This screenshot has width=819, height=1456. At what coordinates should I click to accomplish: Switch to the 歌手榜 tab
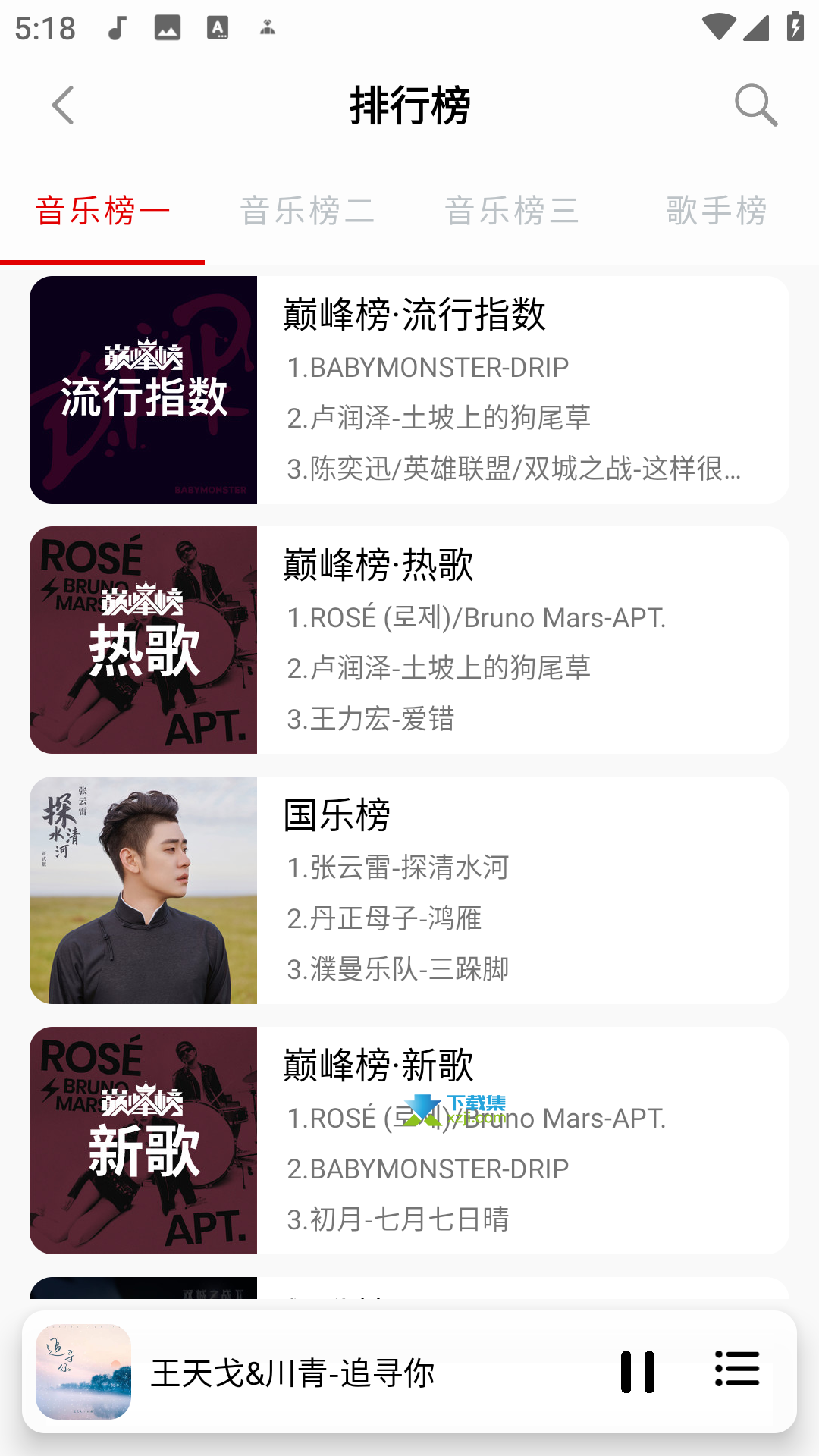pyautogui.click(x=717, y=211)
